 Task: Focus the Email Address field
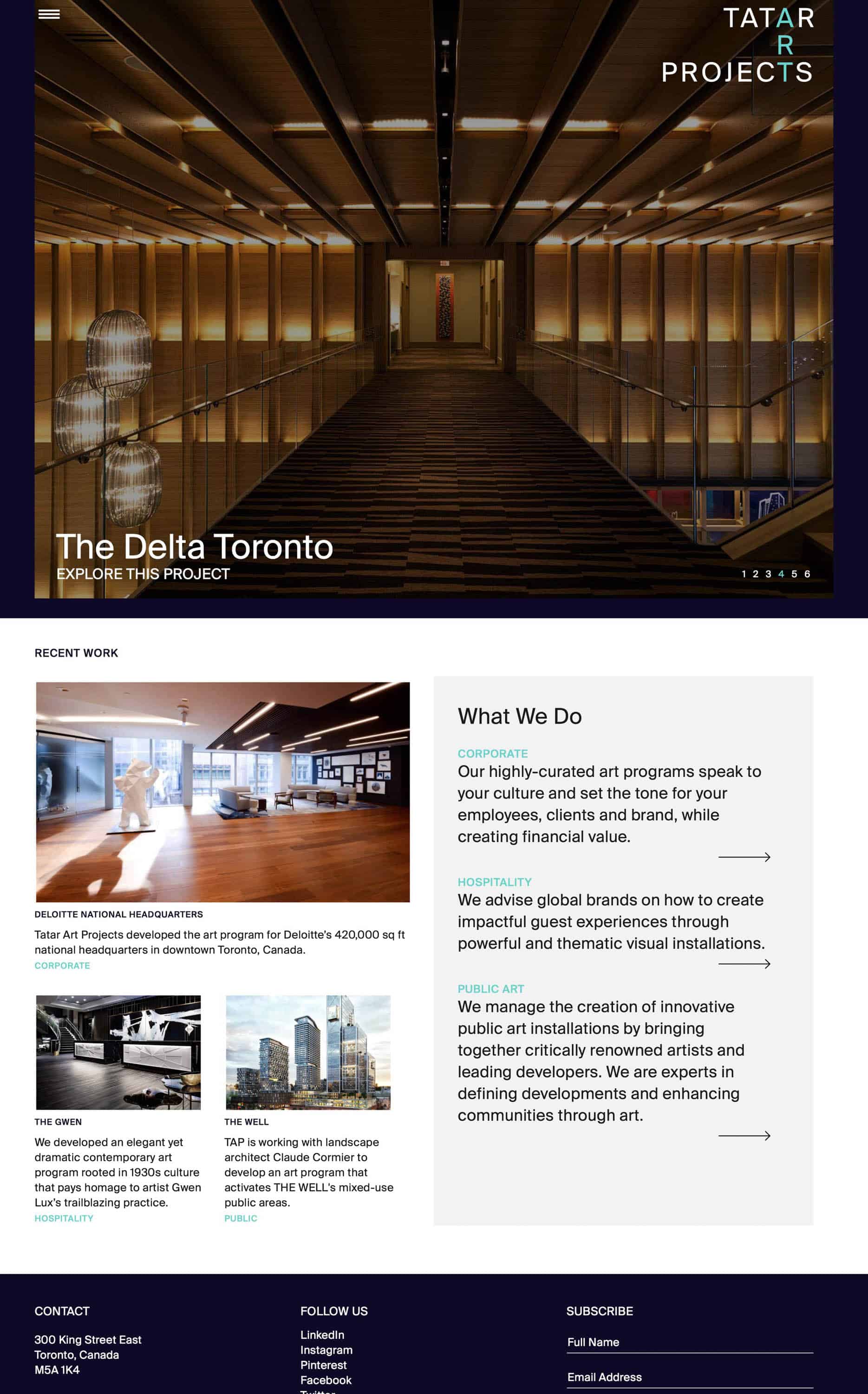pos(690,1377)
